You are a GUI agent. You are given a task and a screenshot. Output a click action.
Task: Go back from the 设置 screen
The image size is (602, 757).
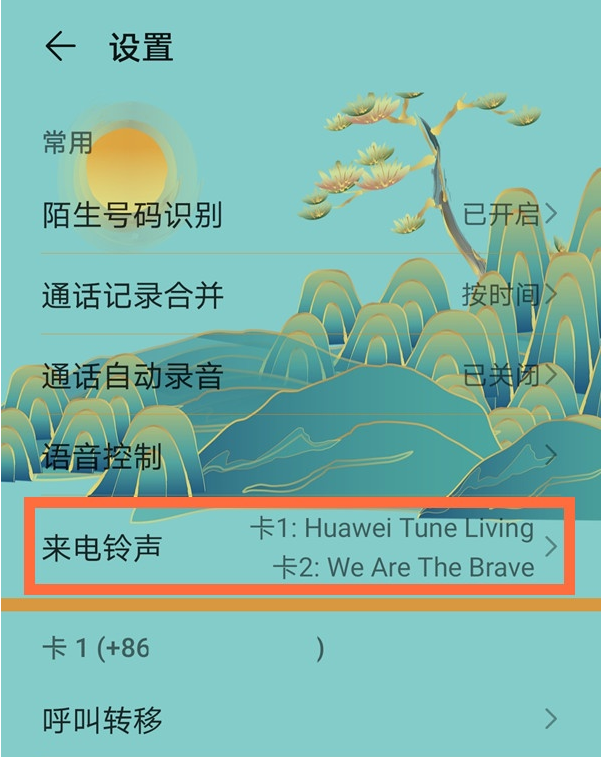(60, 47)
